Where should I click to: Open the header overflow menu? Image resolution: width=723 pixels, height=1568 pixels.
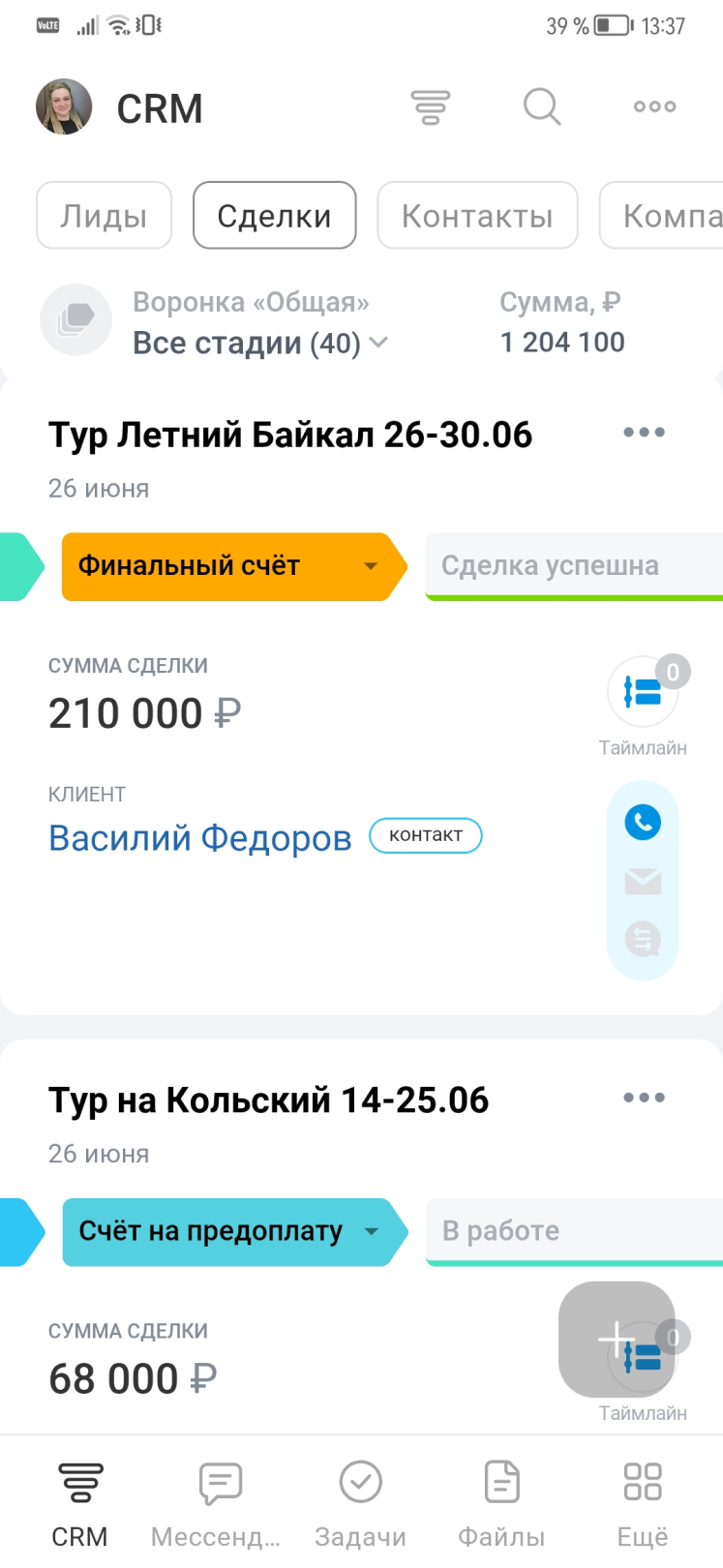point(655,106)
